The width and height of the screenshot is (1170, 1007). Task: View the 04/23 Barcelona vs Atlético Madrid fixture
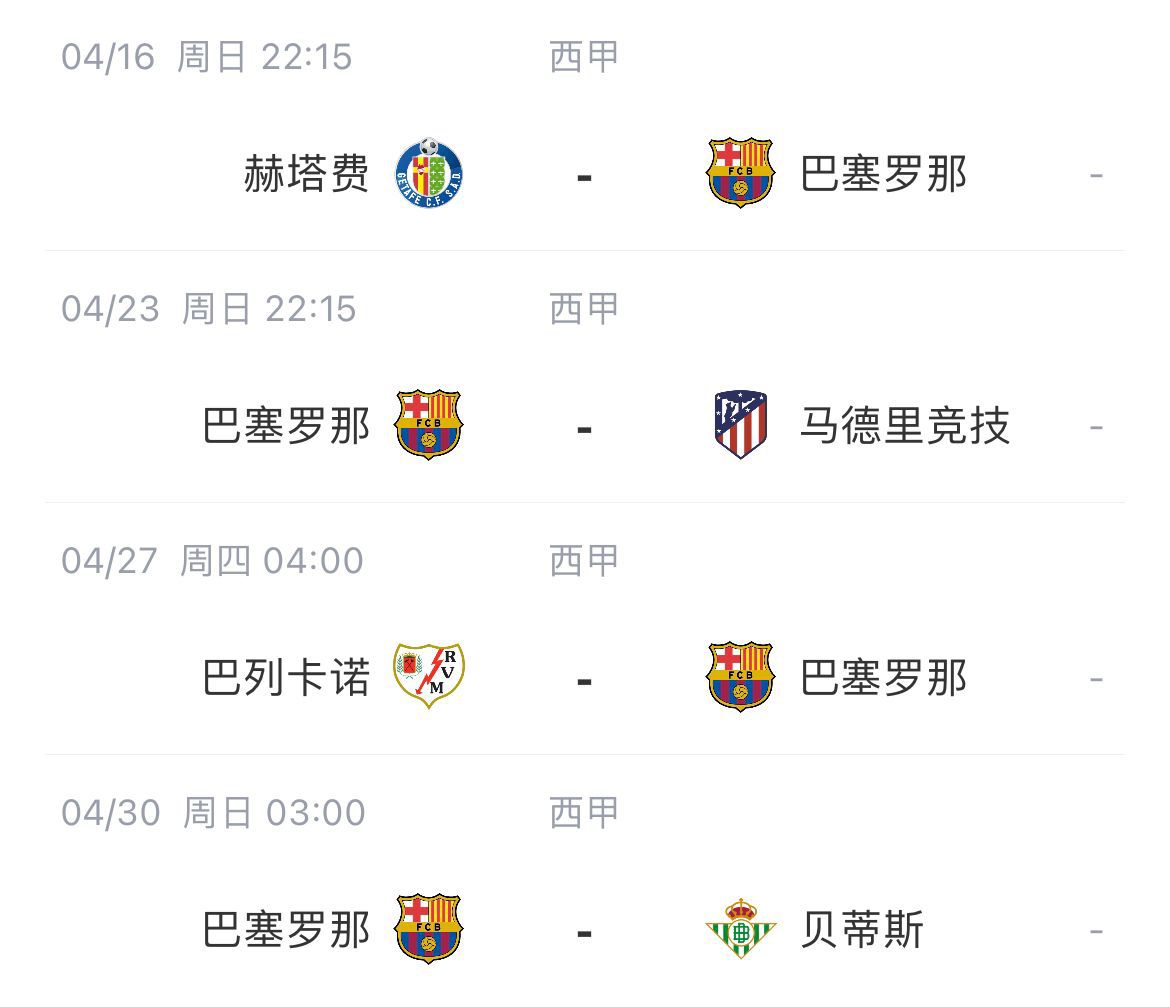(x=584, y=428)
